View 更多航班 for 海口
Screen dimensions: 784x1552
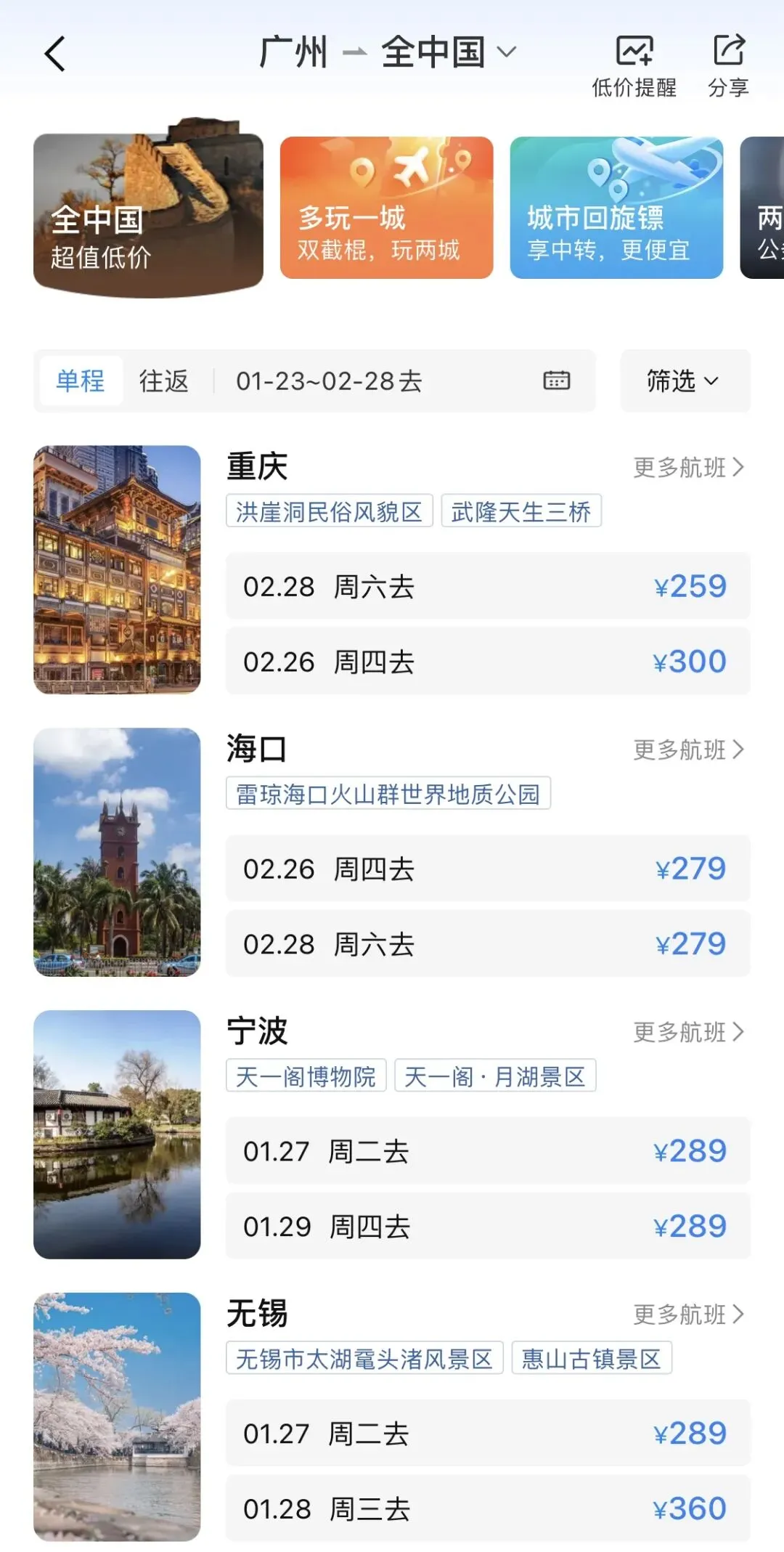pos(688,749)
